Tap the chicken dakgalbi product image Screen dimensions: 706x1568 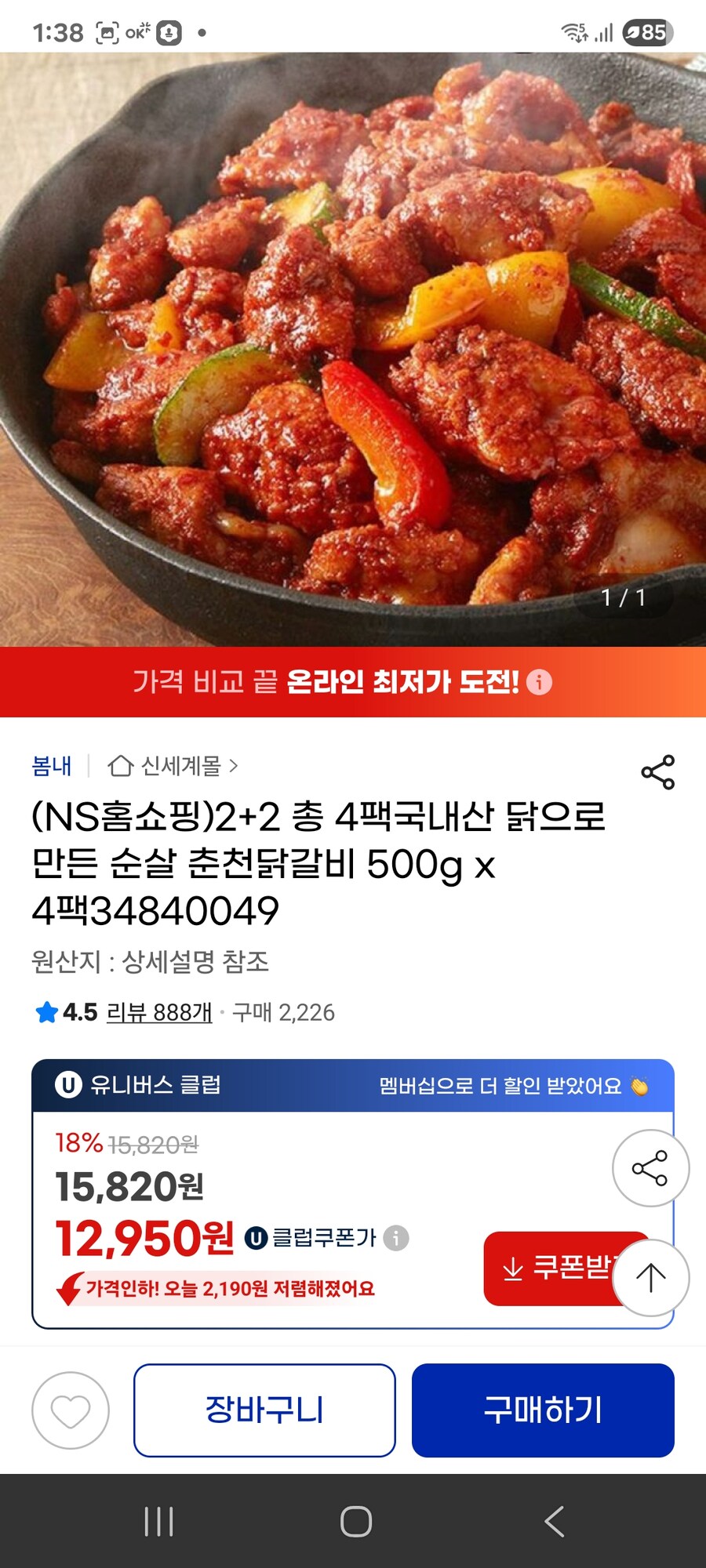pos(353,345)
